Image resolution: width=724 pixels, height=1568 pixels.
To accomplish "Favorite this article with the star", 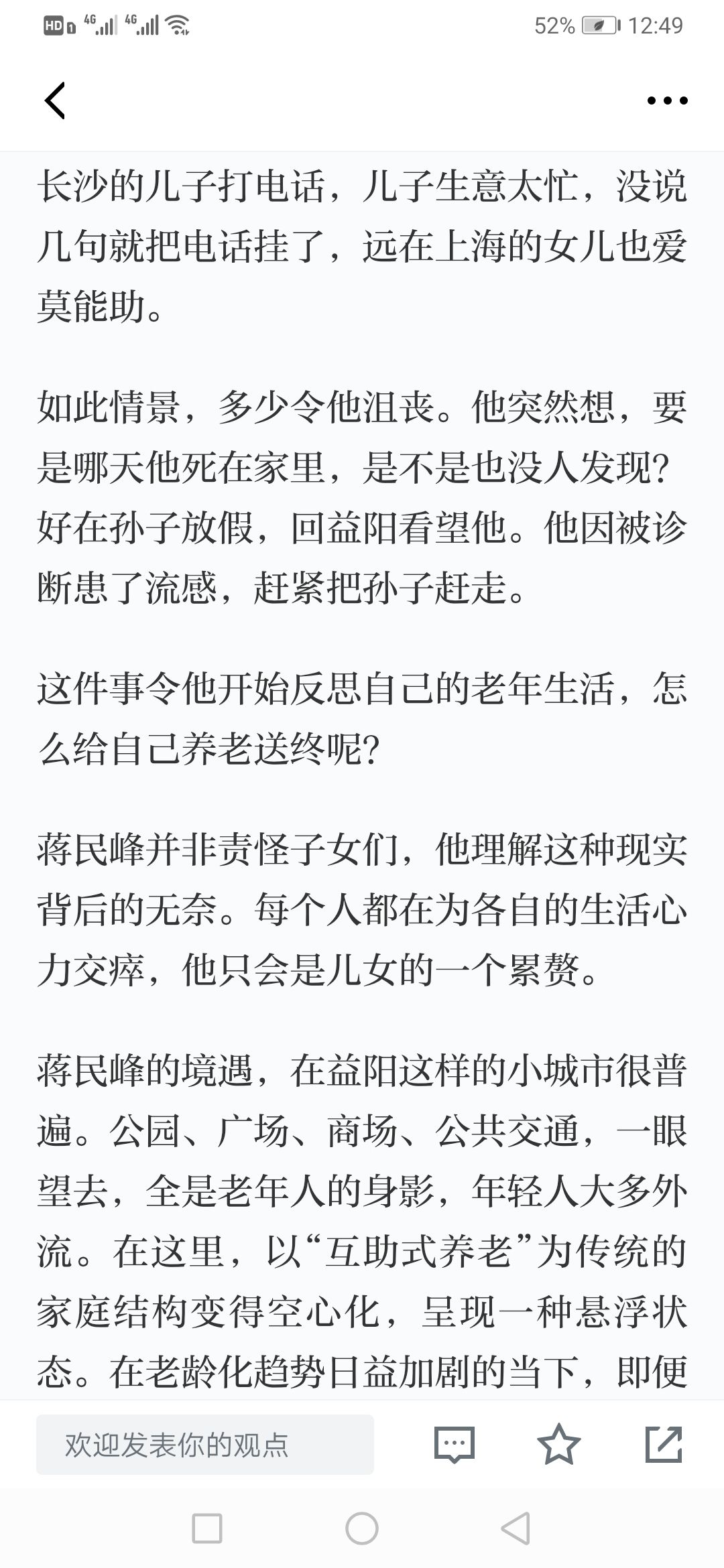I will click(559, 1444).
